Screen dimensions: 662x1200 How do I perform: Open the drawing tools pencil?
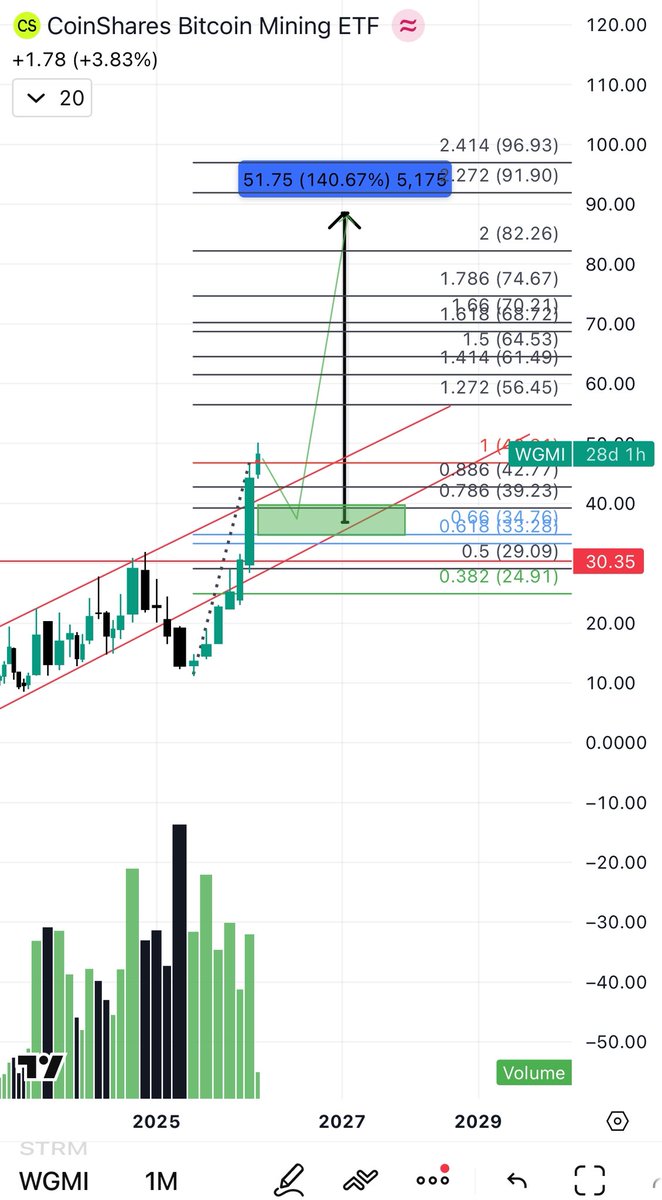click(x=290, y=1179)
